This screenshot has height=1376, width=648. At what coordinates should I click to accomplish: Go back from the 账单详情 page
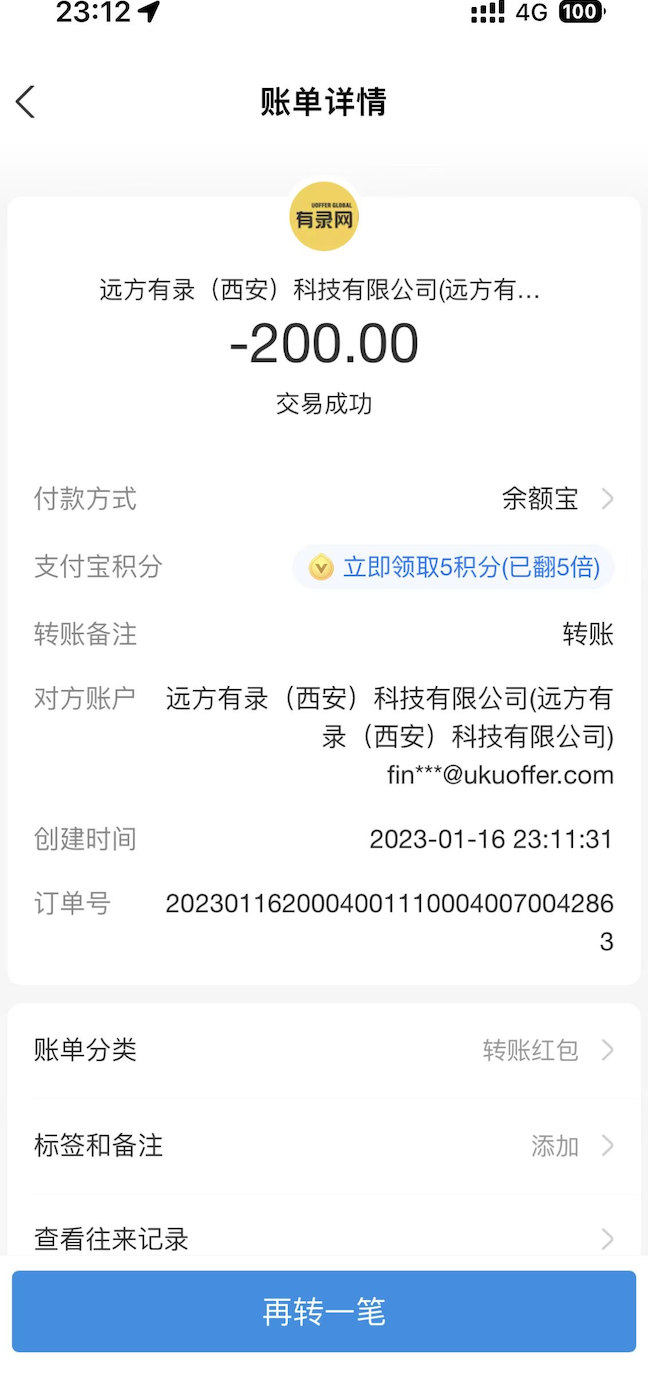[x=26, y=102]
